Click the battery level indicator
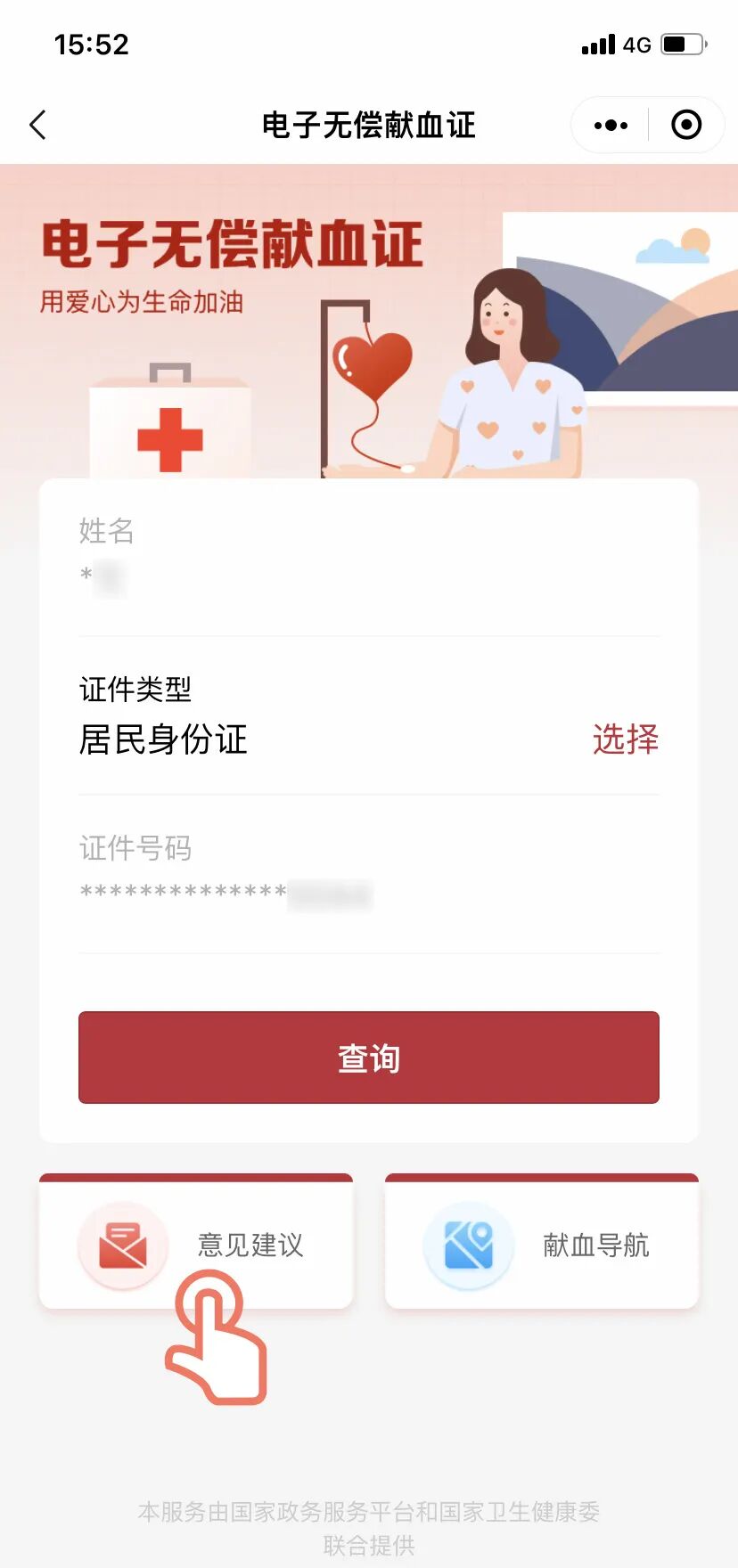Screen dimensions: 738x1568 685,45
